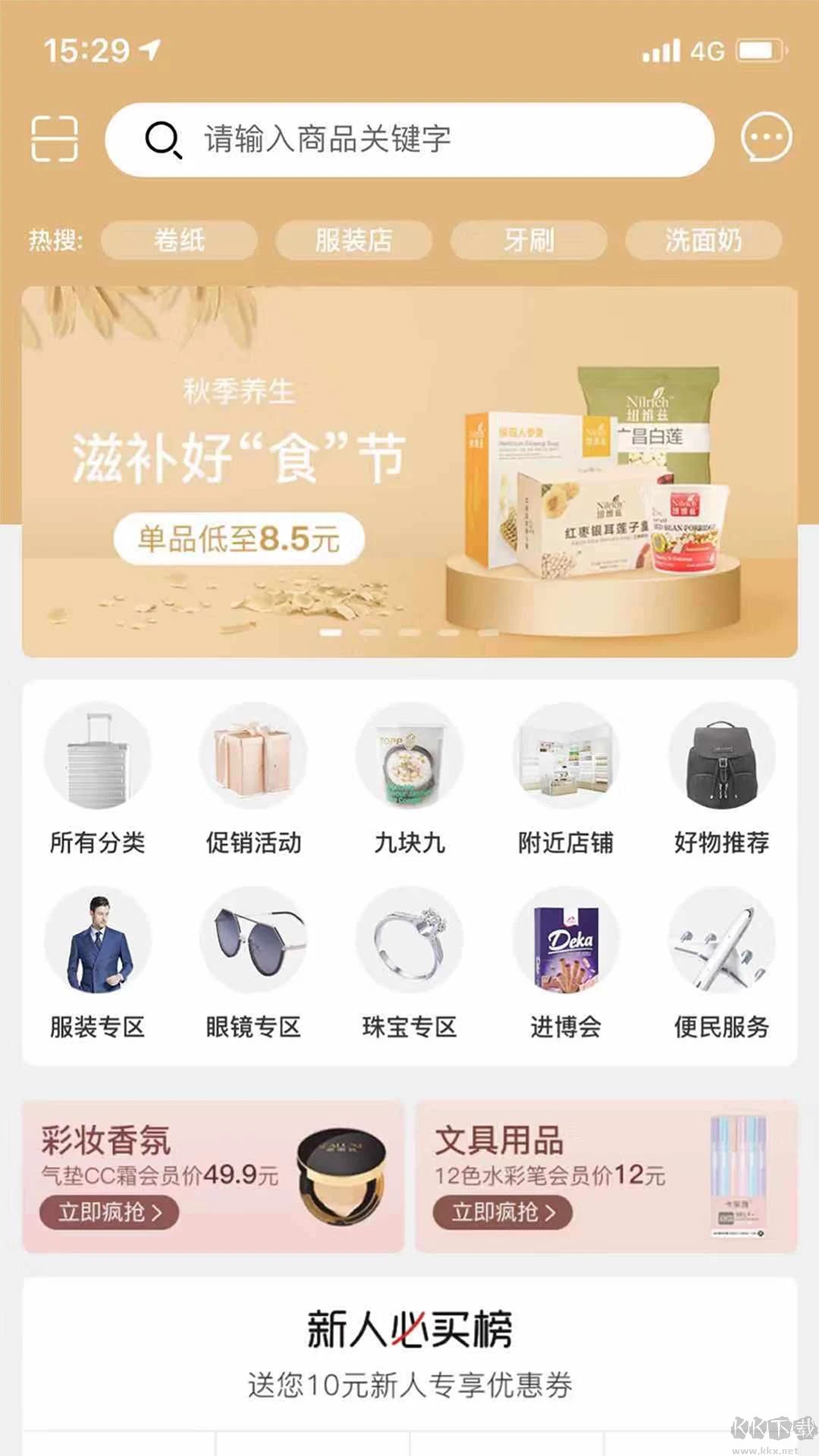Screen dimensions: 819x1456
Task: Open the 滋补好食节 autumn banner
Action: 409,472
